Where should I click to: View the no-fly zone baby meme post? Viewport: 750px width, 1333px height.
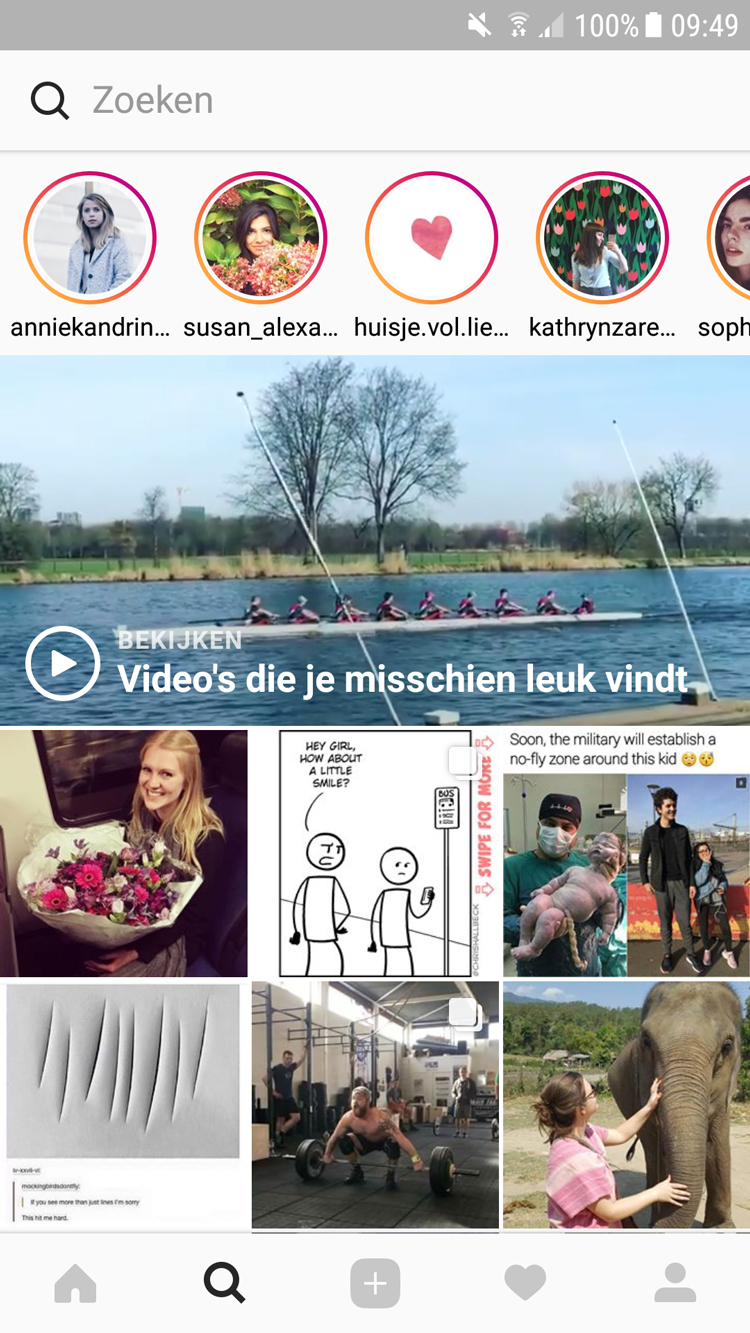coord(626,853)
